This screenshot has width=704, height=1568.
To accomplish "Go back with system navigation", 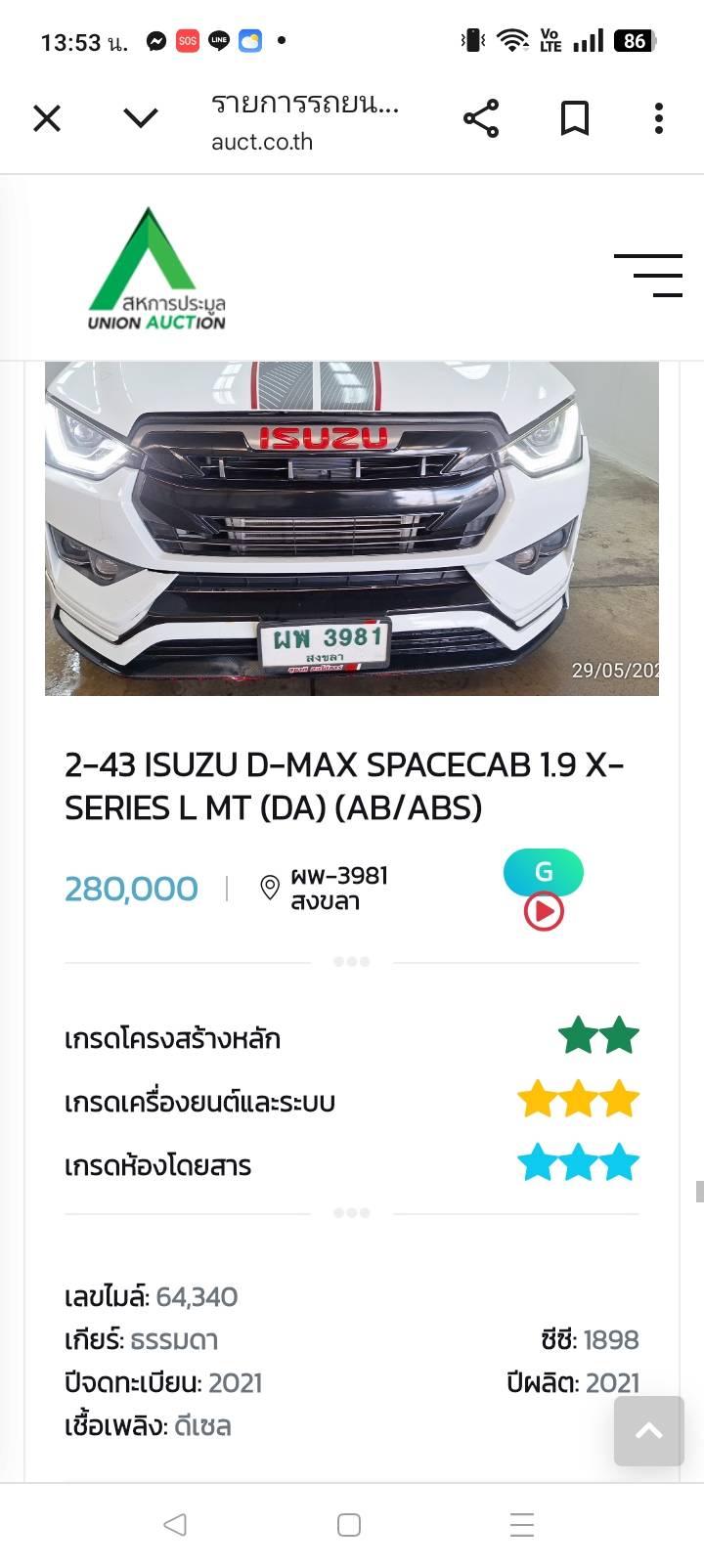I will (x=175, y=1524).
